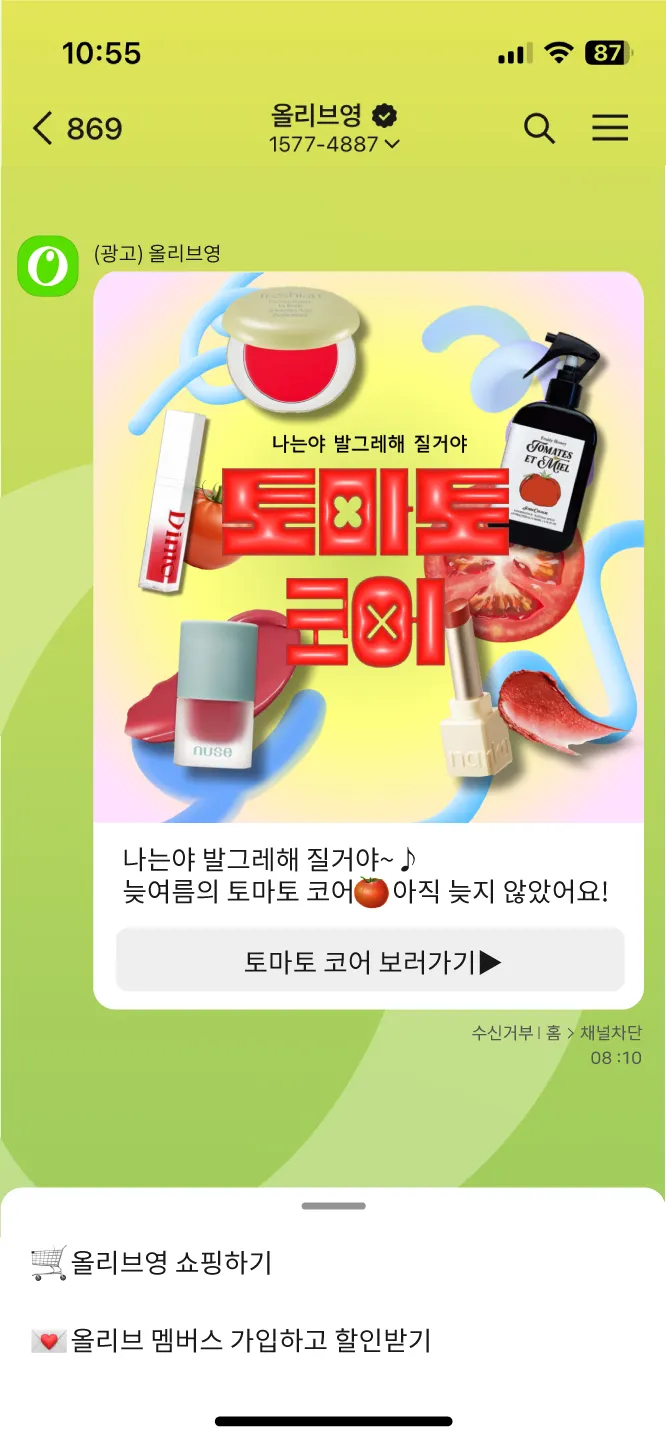Tap the 홈 link under the message
The height and width of the screenshot is (1441, 666).
point(553,1033)
